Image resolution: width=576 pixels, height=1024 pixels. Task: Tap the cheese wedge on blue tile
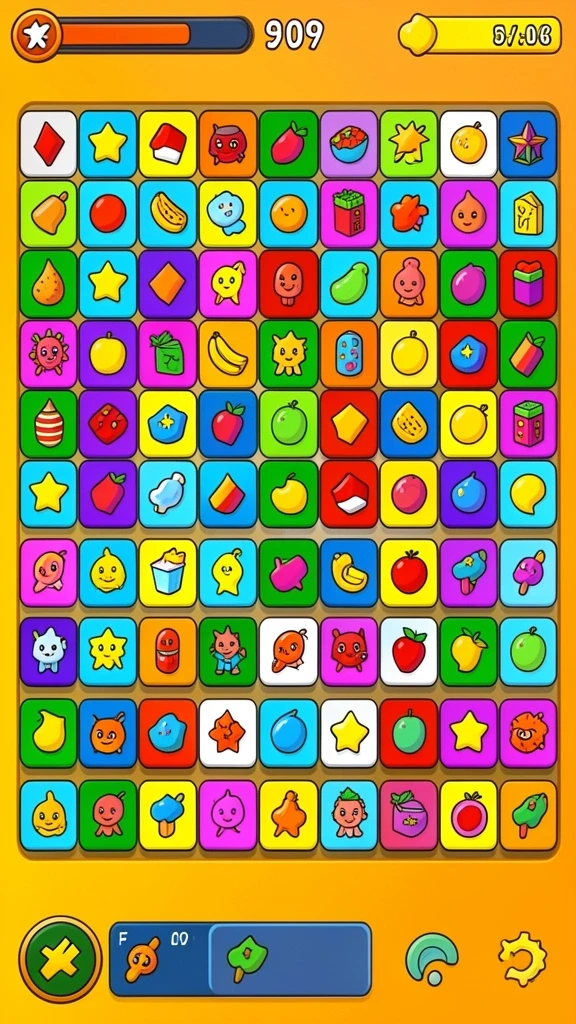pos(528,214)
